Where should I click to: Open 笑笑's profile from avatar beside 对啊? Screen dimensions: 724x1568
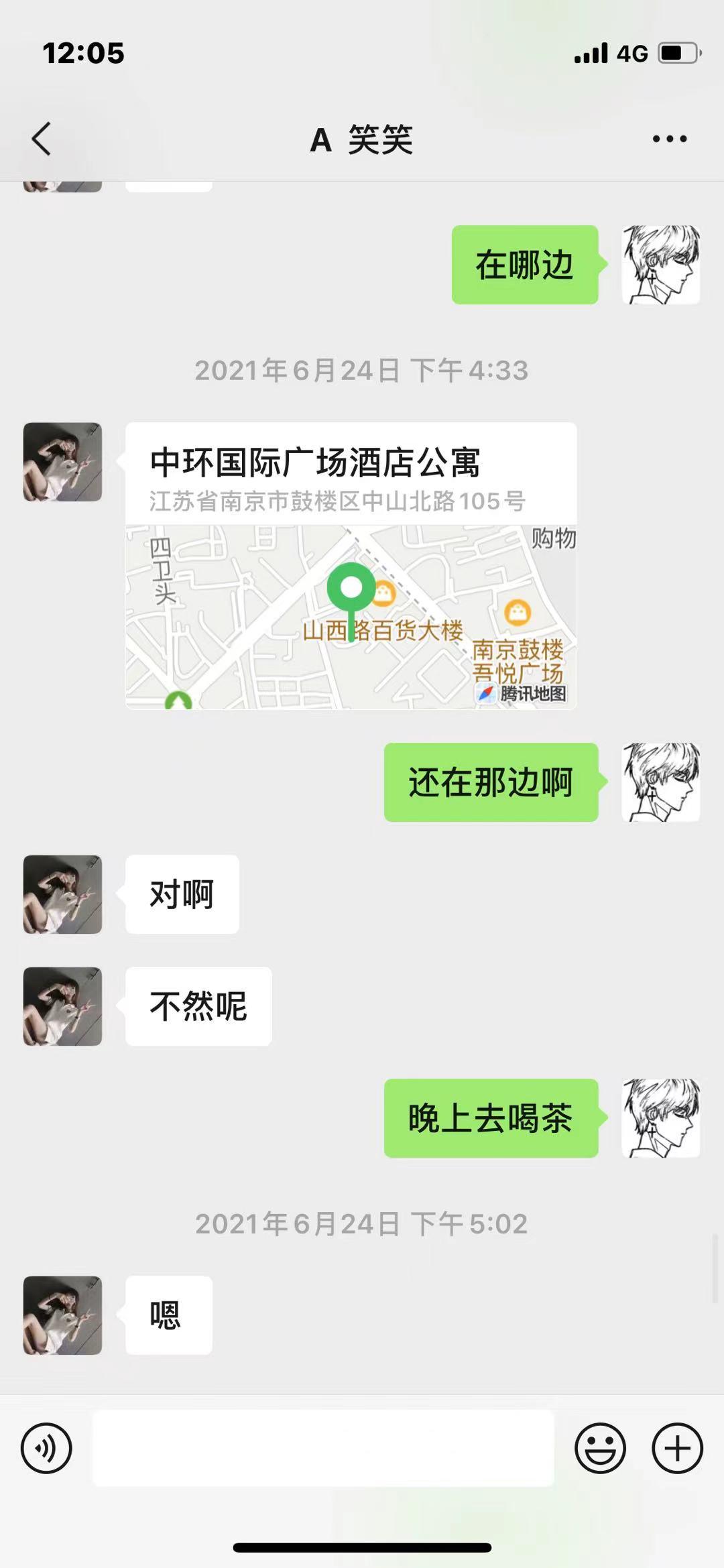click(x=62, y=894)
